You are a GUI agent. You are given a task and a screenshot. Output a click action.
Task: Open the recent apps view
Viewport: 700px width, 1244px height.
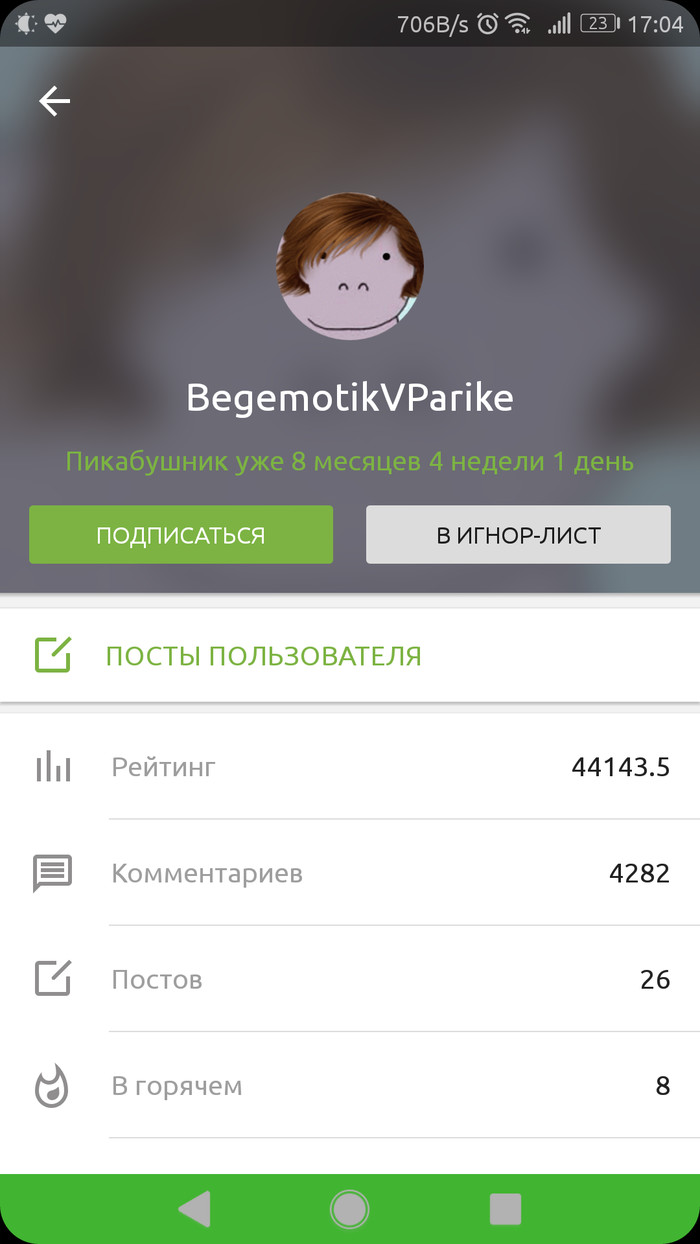(x=505, y=1209)
